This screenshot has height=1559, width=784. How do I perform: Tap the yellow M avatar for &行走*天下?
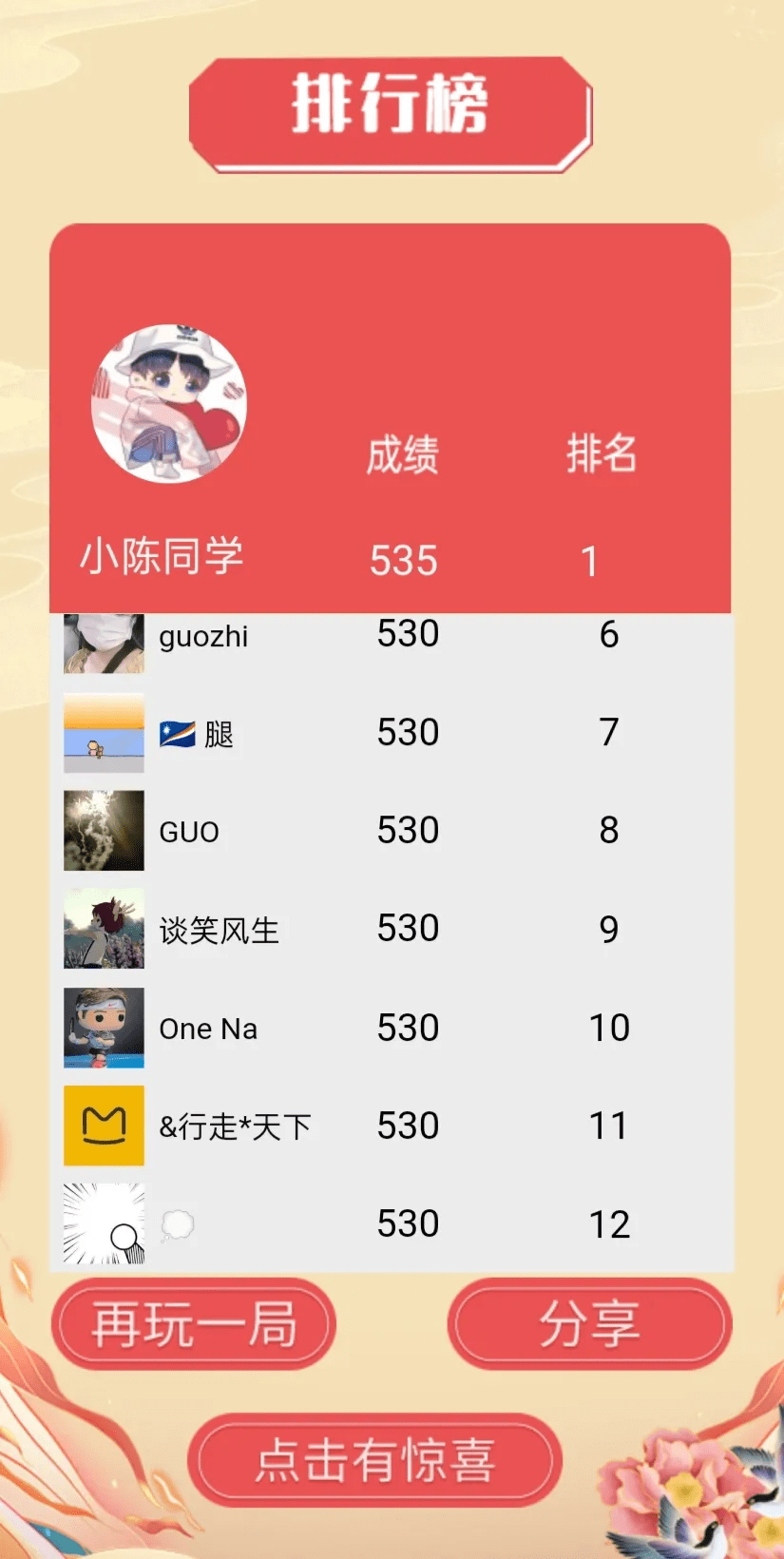[x=104, y=1126]
